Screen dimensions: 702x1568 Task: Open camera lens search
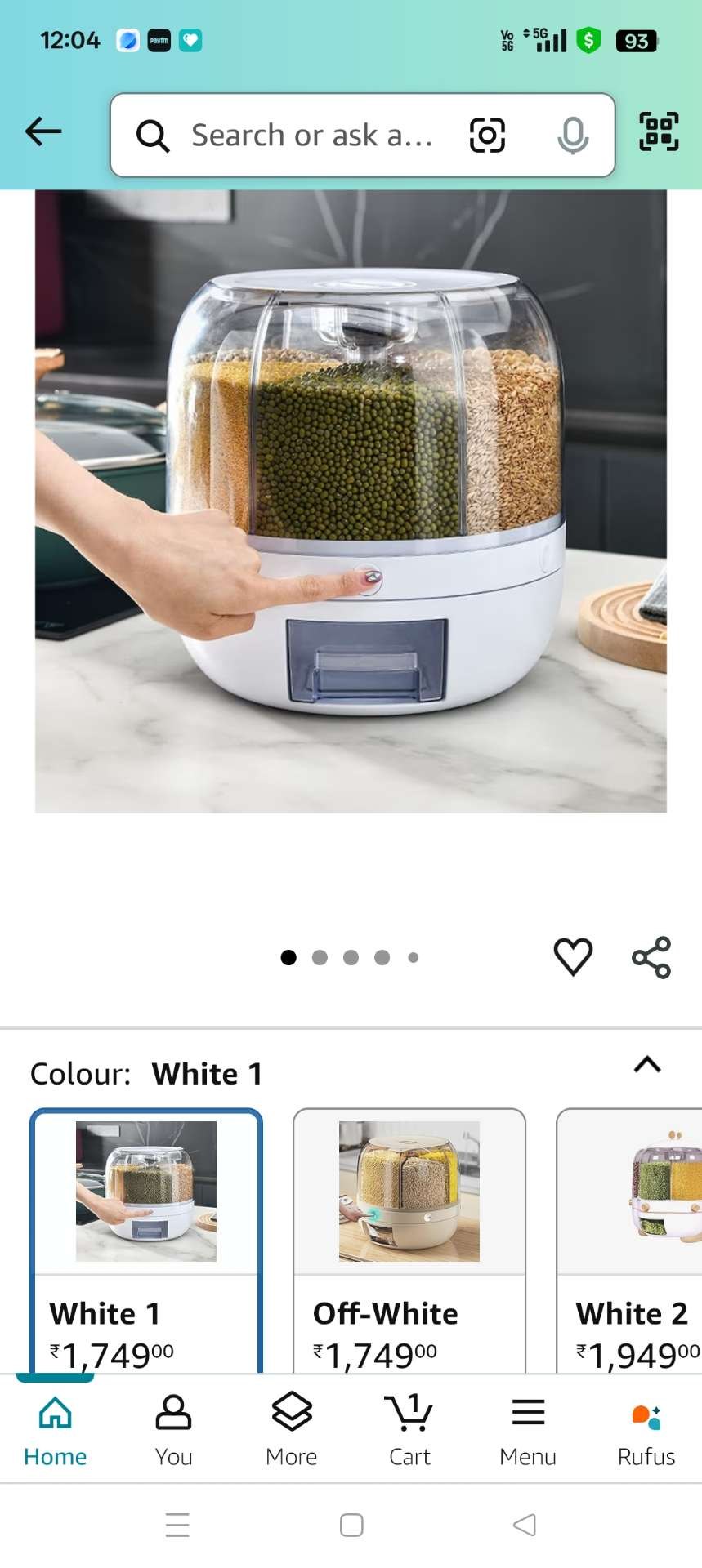click(x=487, y=136)
